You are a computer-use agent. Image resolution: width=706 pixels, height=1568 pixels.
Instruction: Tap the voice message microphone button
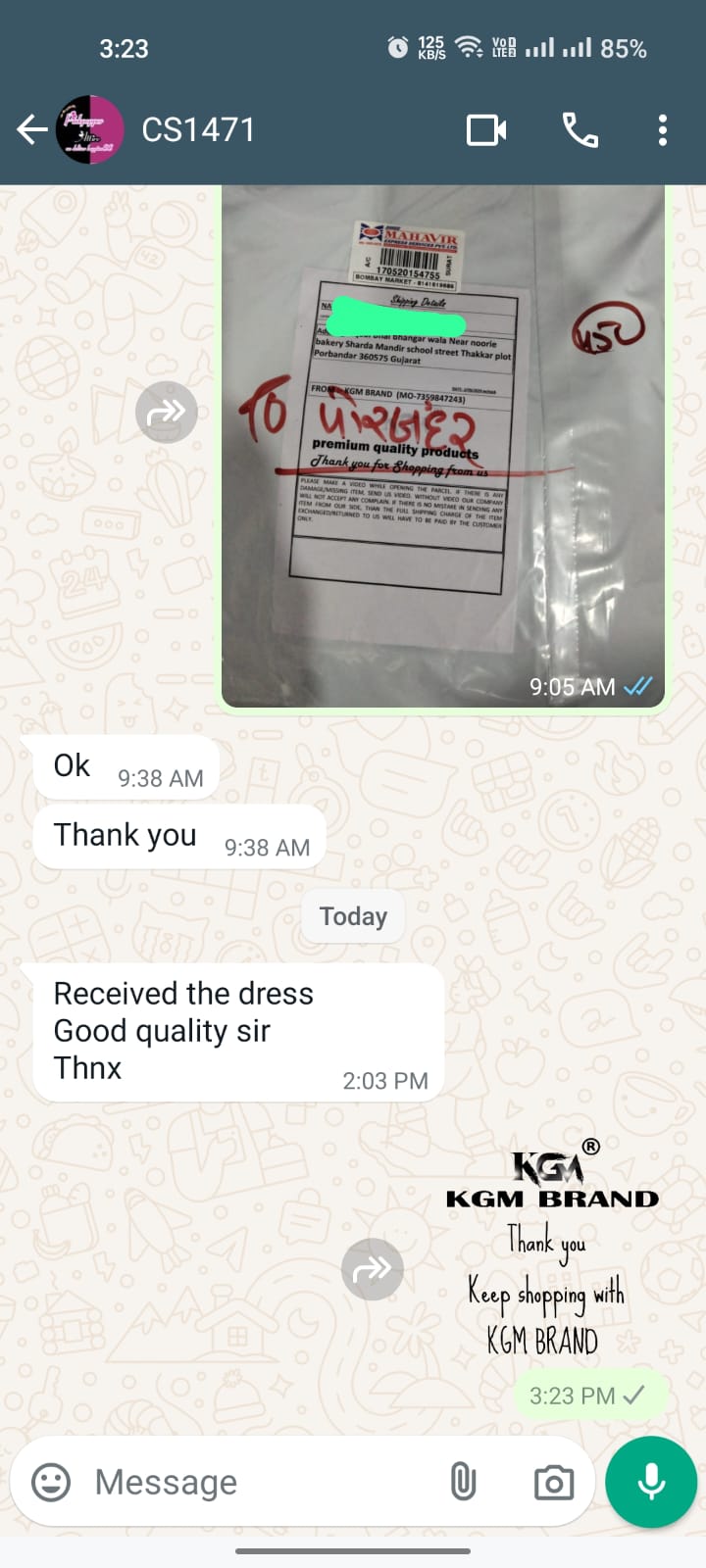[651, 1482]
